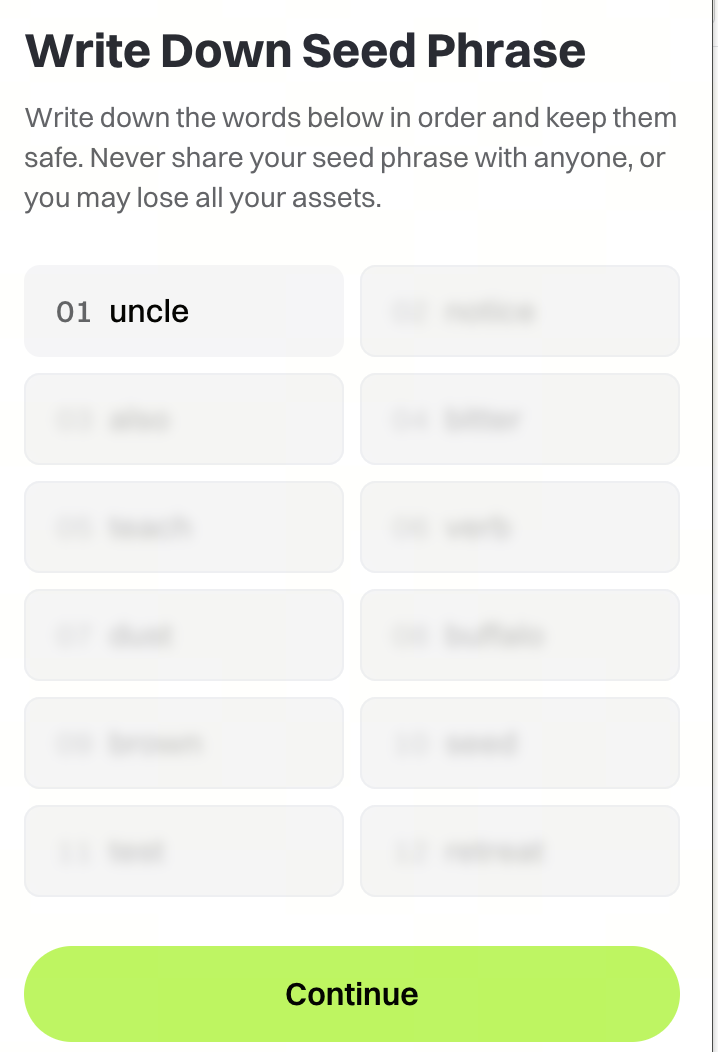Reveal blurred seed word number 09
The height and width of the screenshot is (1052, 718).
coord(184,743)
